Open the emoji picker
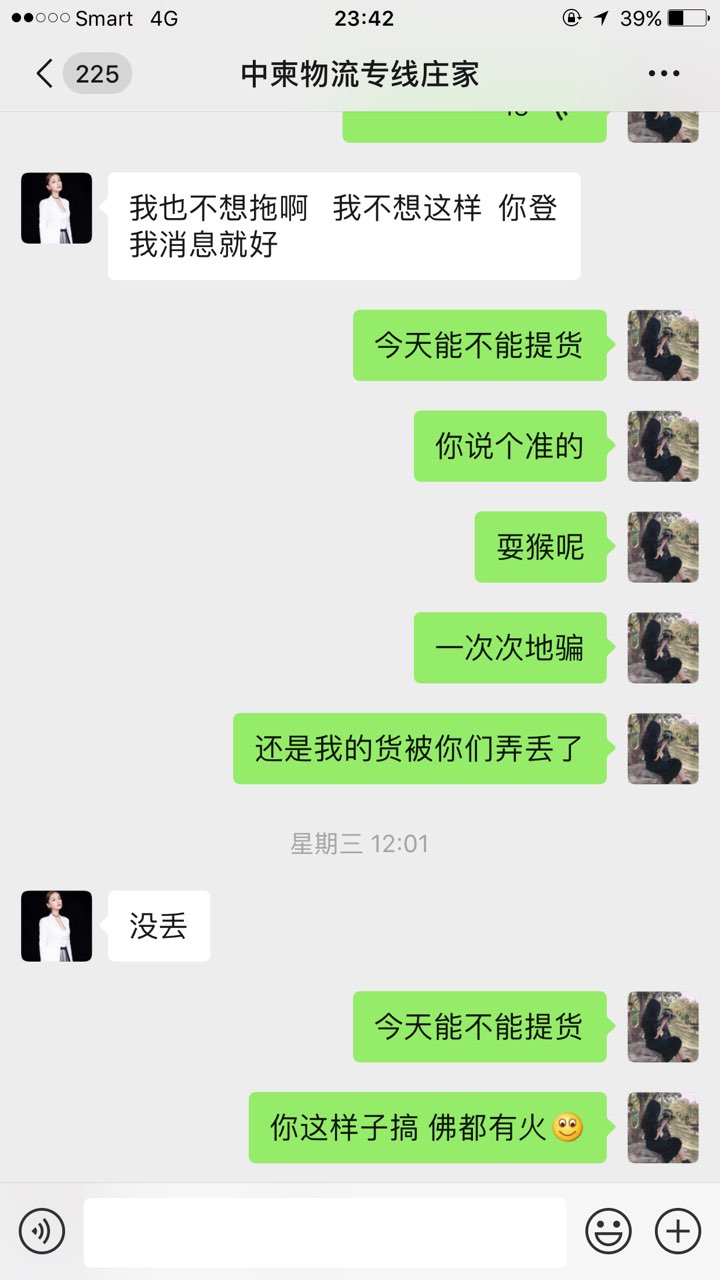 [608, 1231]
